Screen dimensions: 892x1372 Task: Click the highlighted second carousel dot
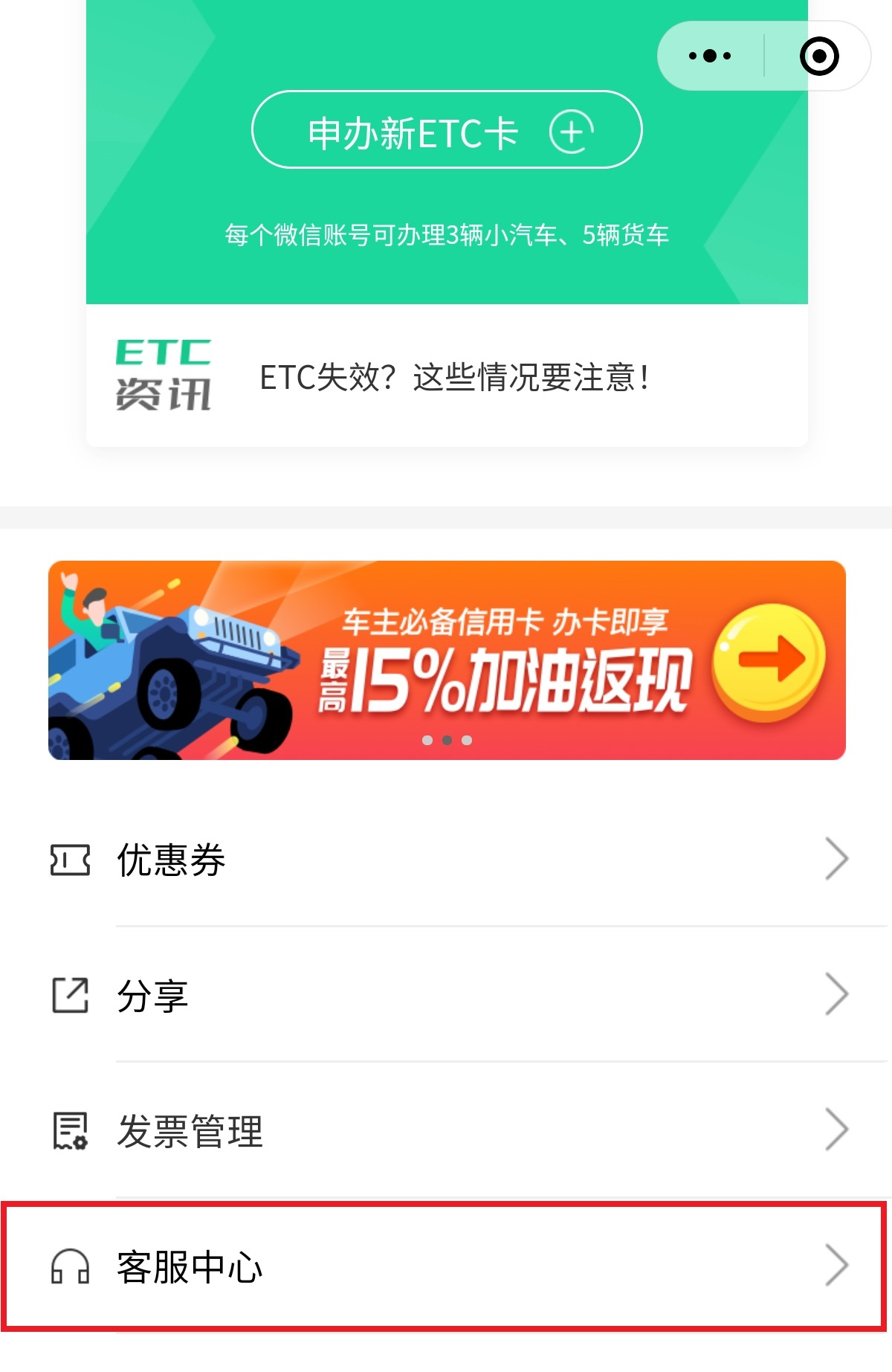(x=447, y=741)
